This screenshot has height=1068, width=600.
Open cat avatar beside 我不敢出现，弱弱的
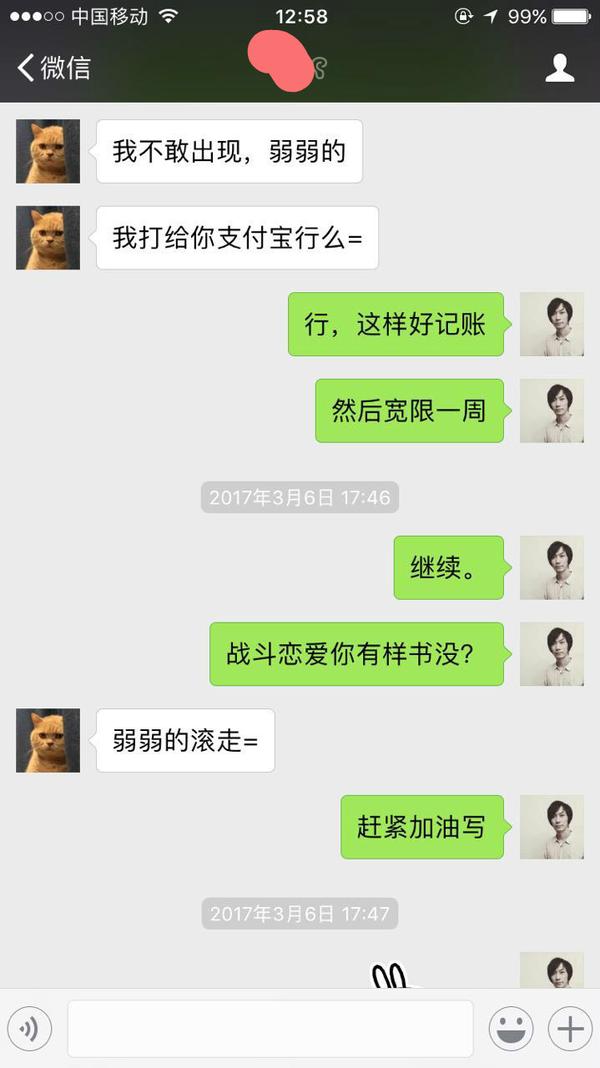click(48, 151)
